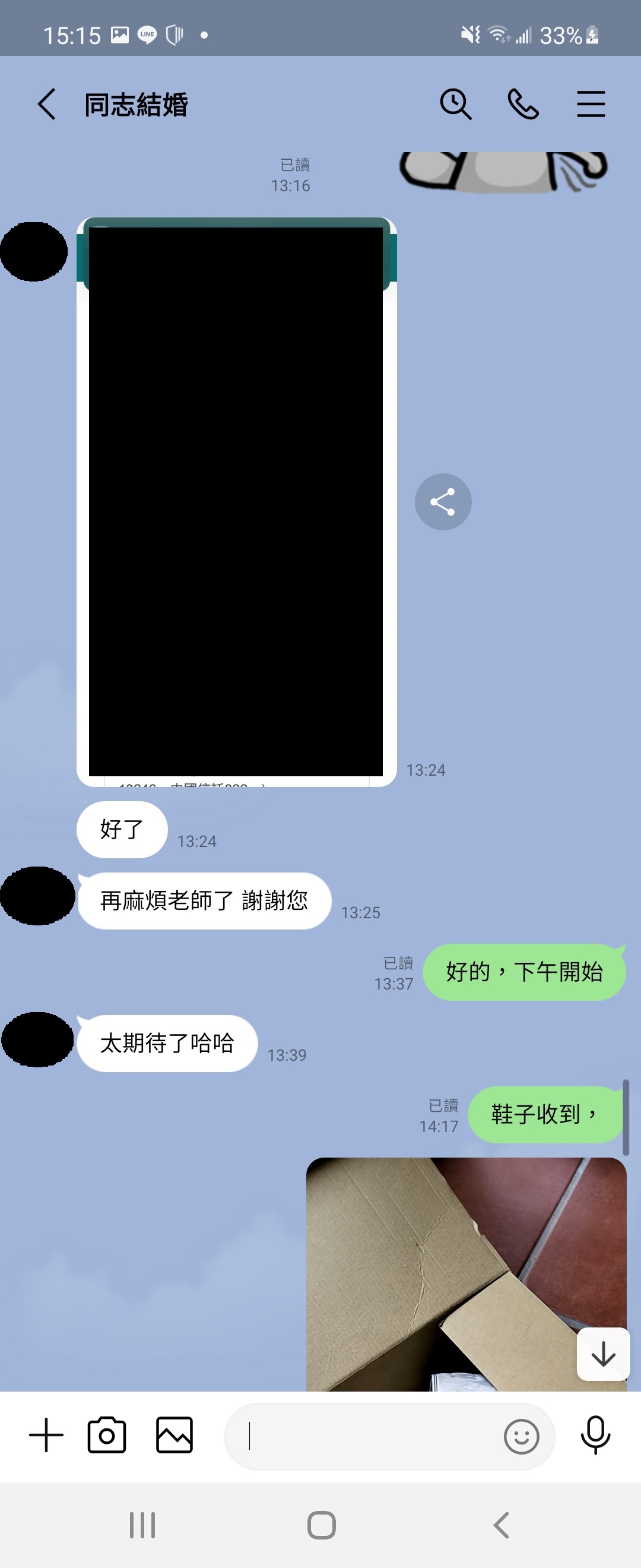Share the image sent at 13:24

[x=443, y=501]
